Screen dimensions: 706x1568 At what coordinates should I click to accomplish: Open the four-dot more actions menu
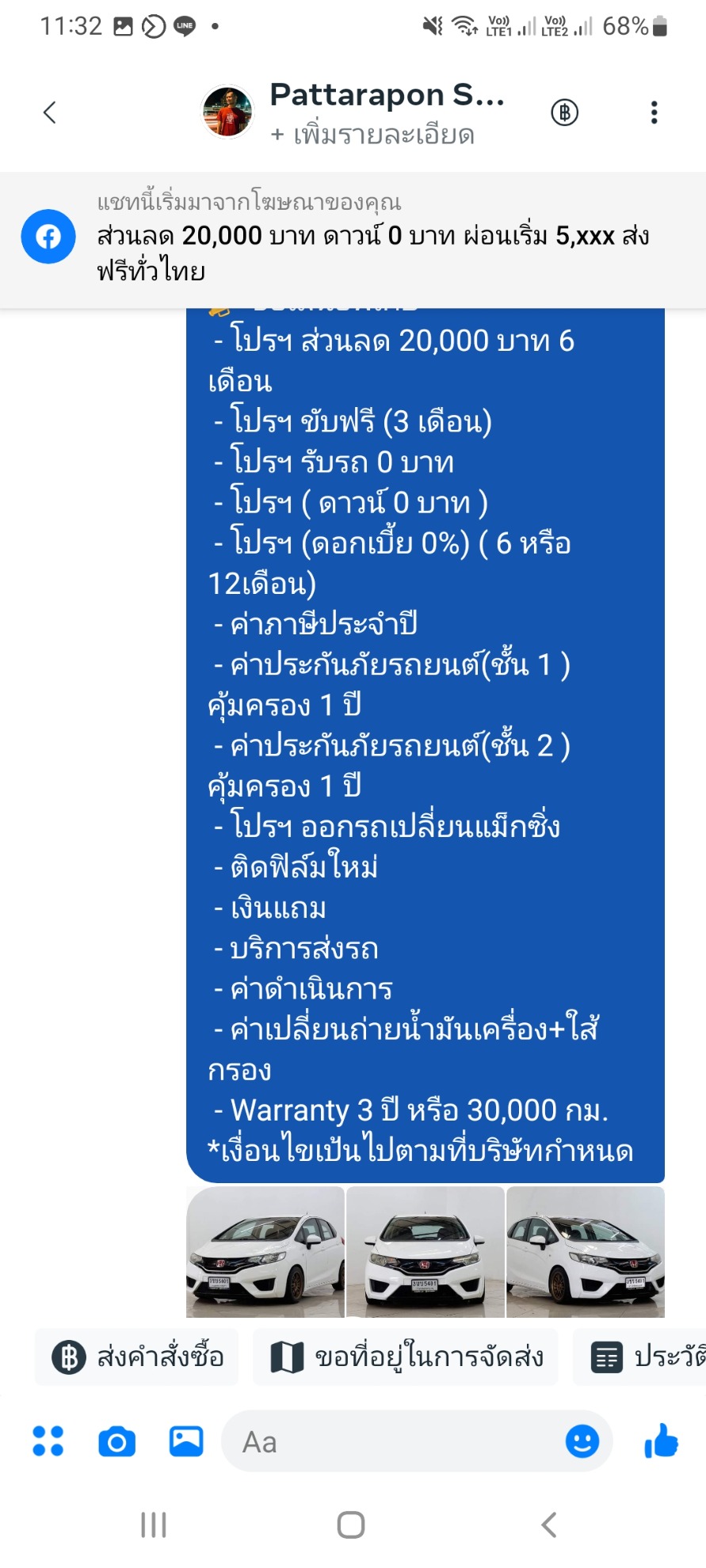click(48, 1441)
